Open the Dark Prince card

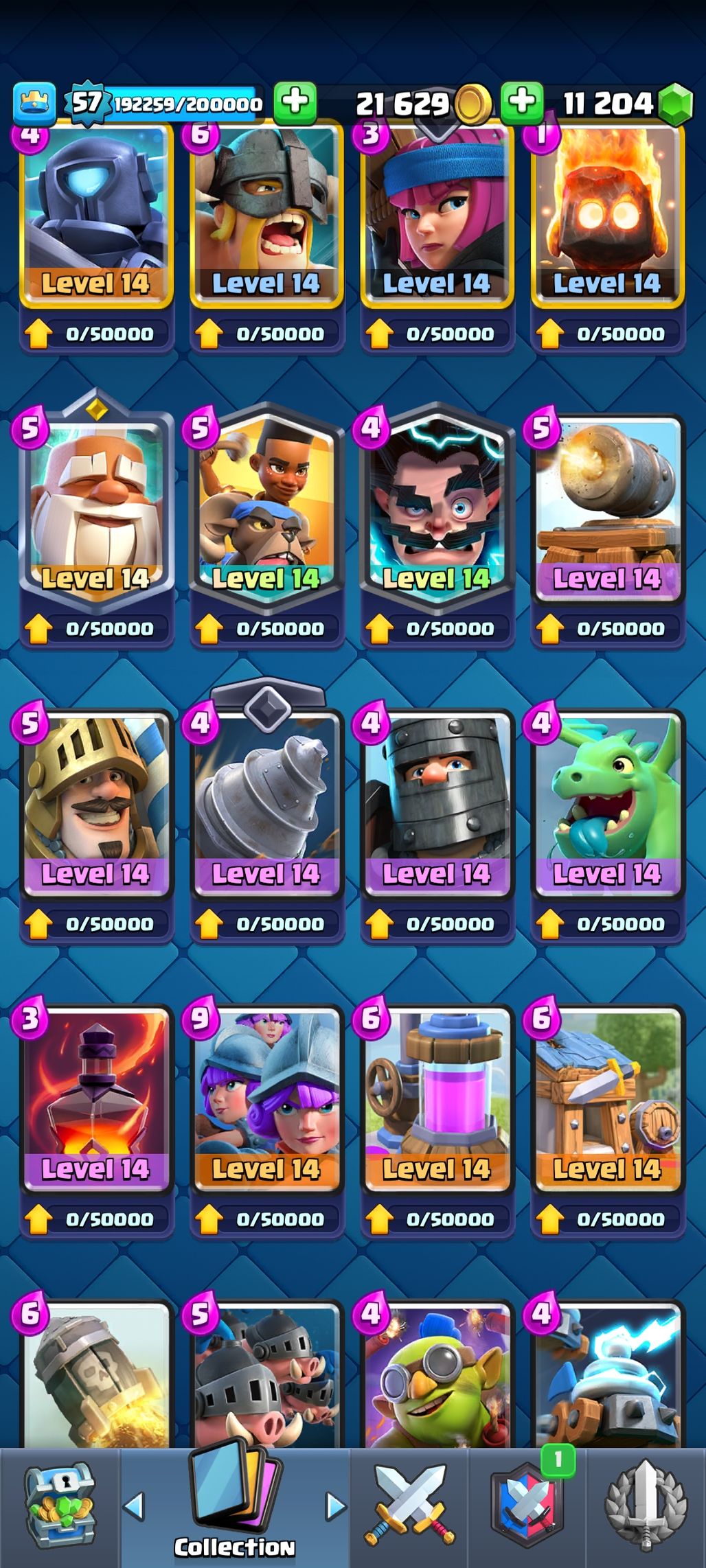coord(437,803)
